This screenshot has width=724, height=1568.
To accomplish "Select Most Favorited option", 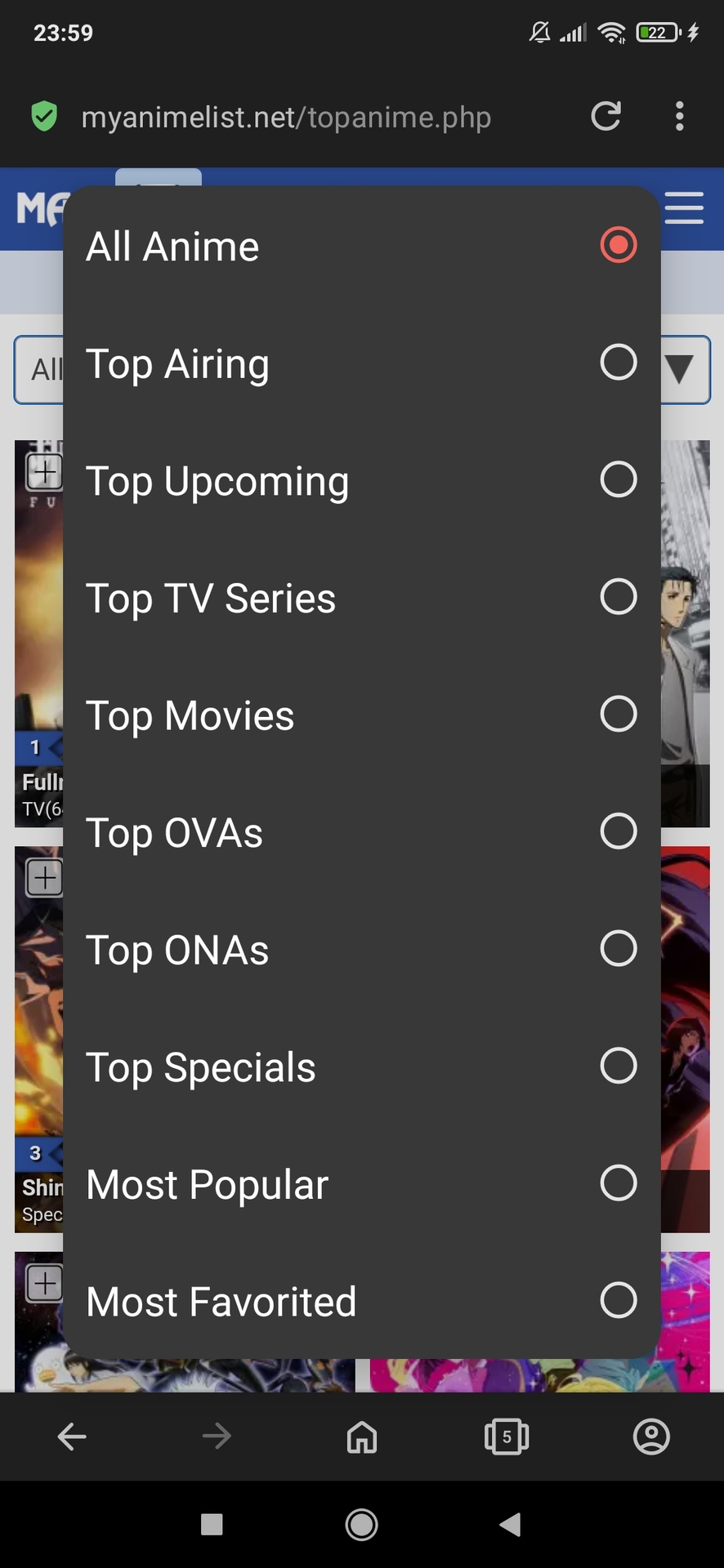I will click(361, 1300).
